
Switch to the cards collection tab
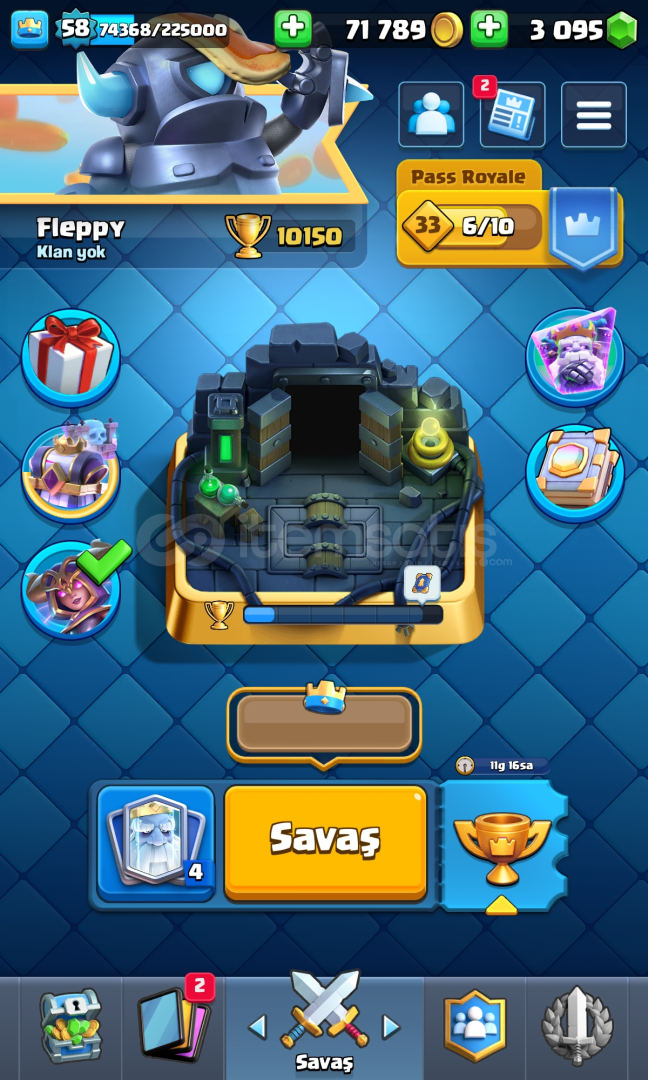172,1024
